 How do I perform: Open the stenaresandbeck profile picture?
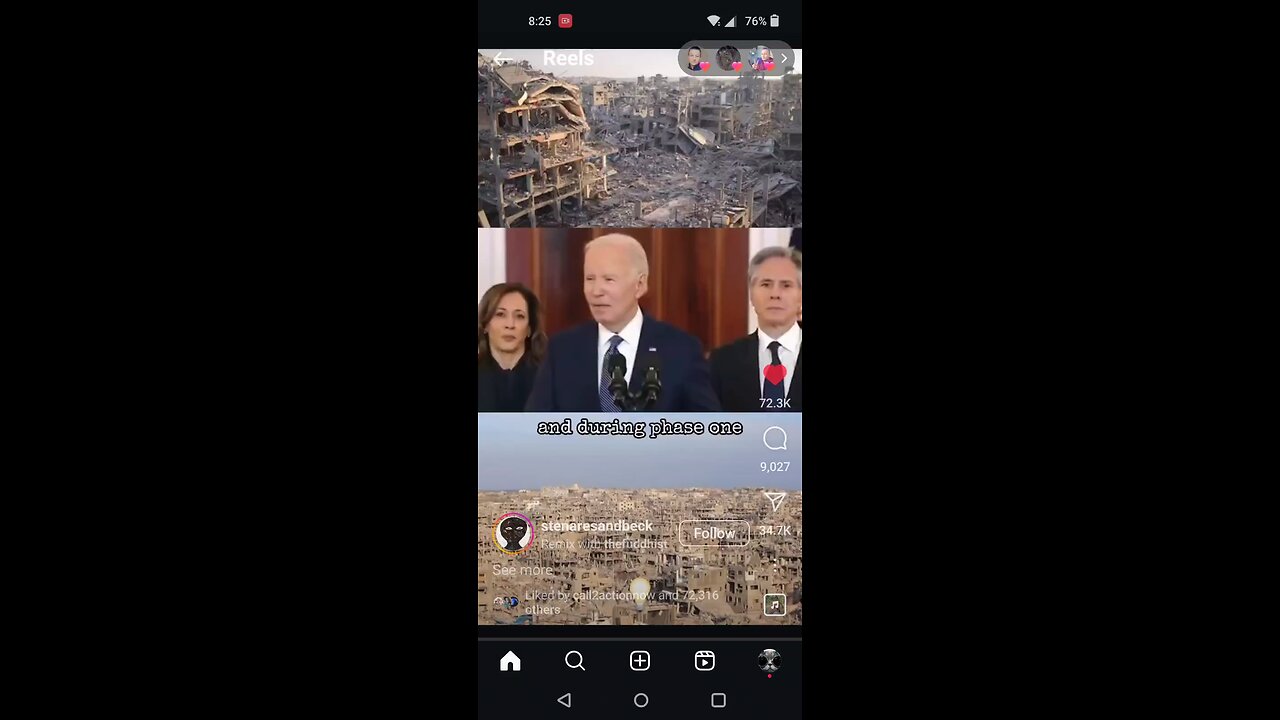click(x=514, y=533)
